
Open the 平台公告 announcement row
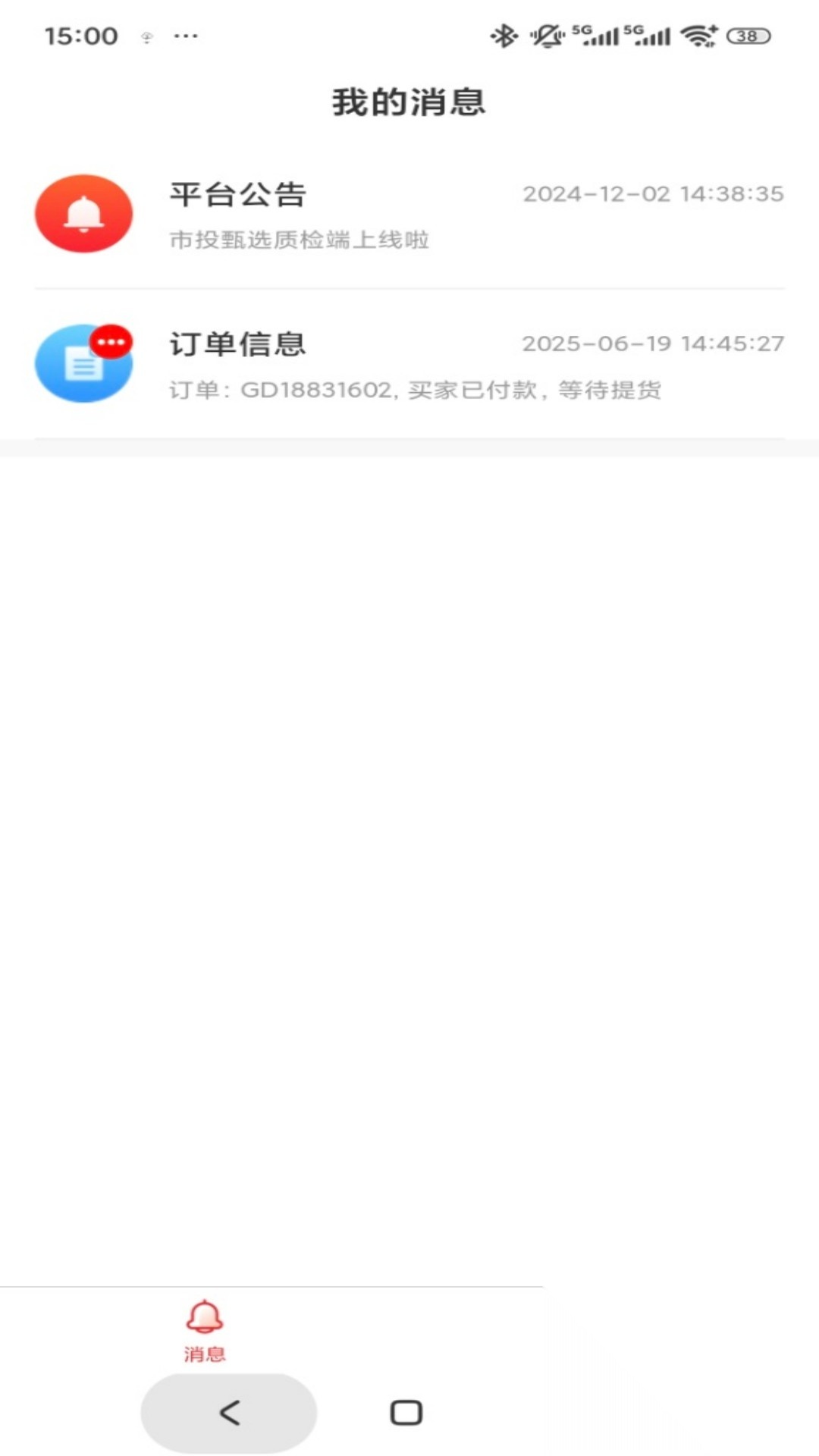(x=409, y=215)
